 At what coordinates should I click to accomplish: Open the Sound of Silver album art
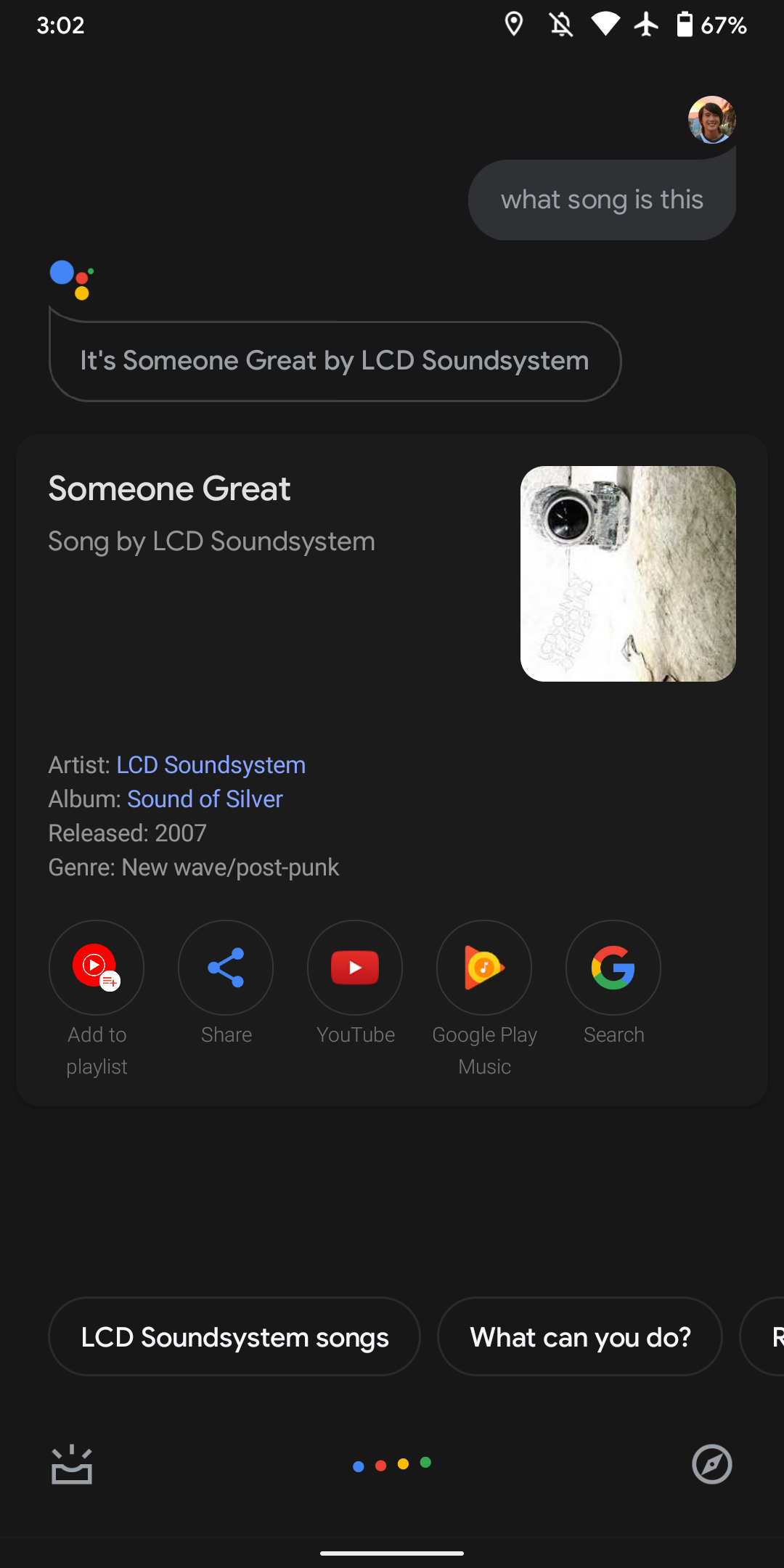coord(628,573)
